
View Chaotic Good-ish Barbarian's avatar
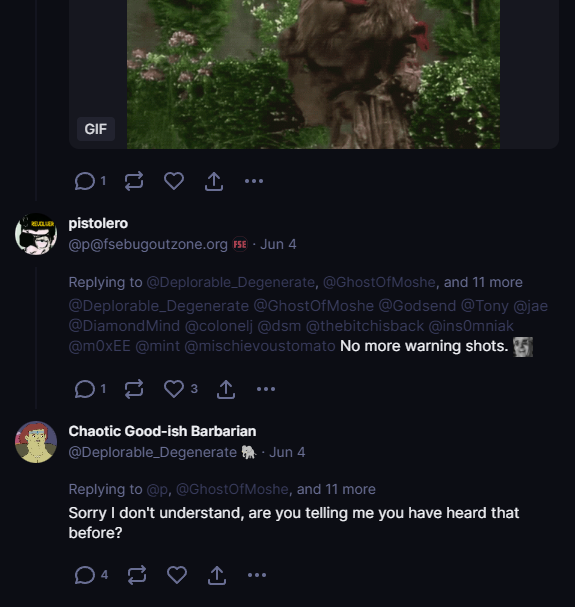pyautogui.click(x=36, y=442)
